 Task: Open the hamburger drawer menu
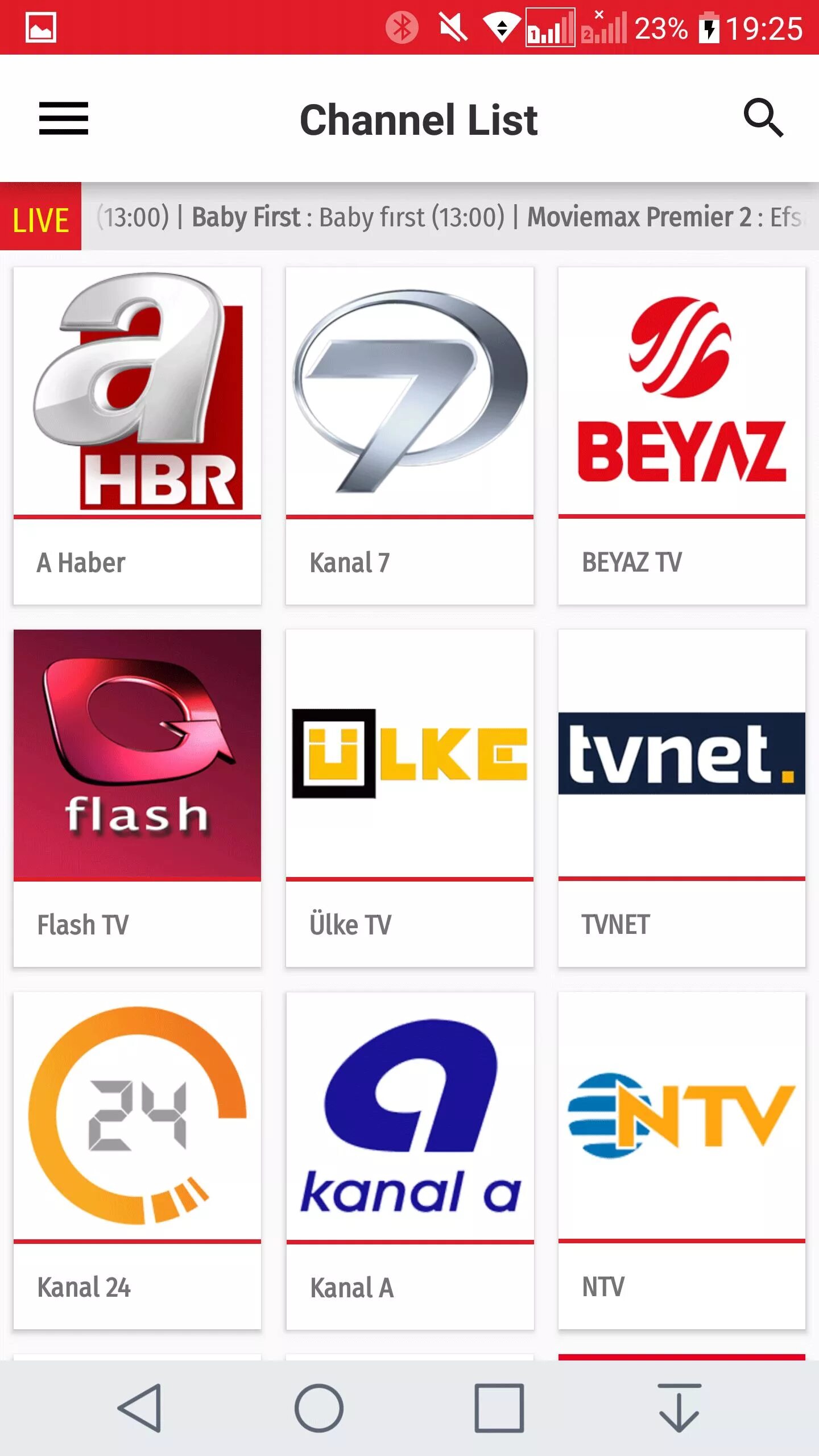[x=64, y=119]
